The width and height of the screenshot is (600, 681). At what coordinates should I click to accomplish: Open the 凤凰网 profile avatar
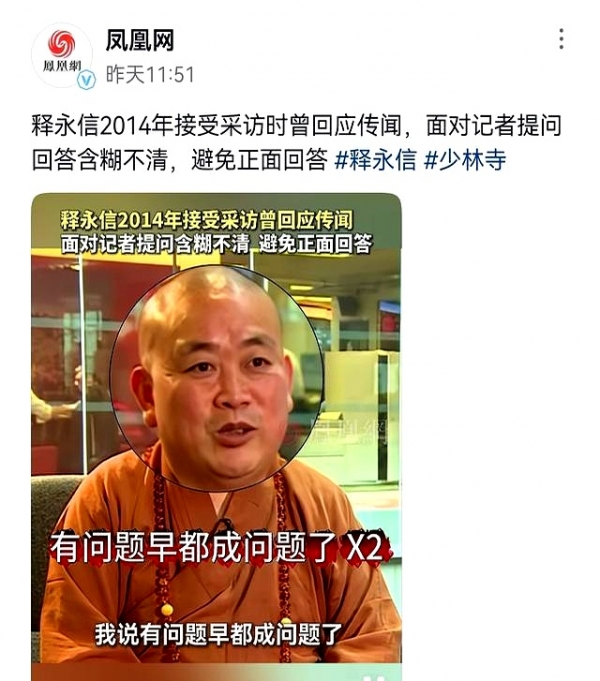(63, 54)
